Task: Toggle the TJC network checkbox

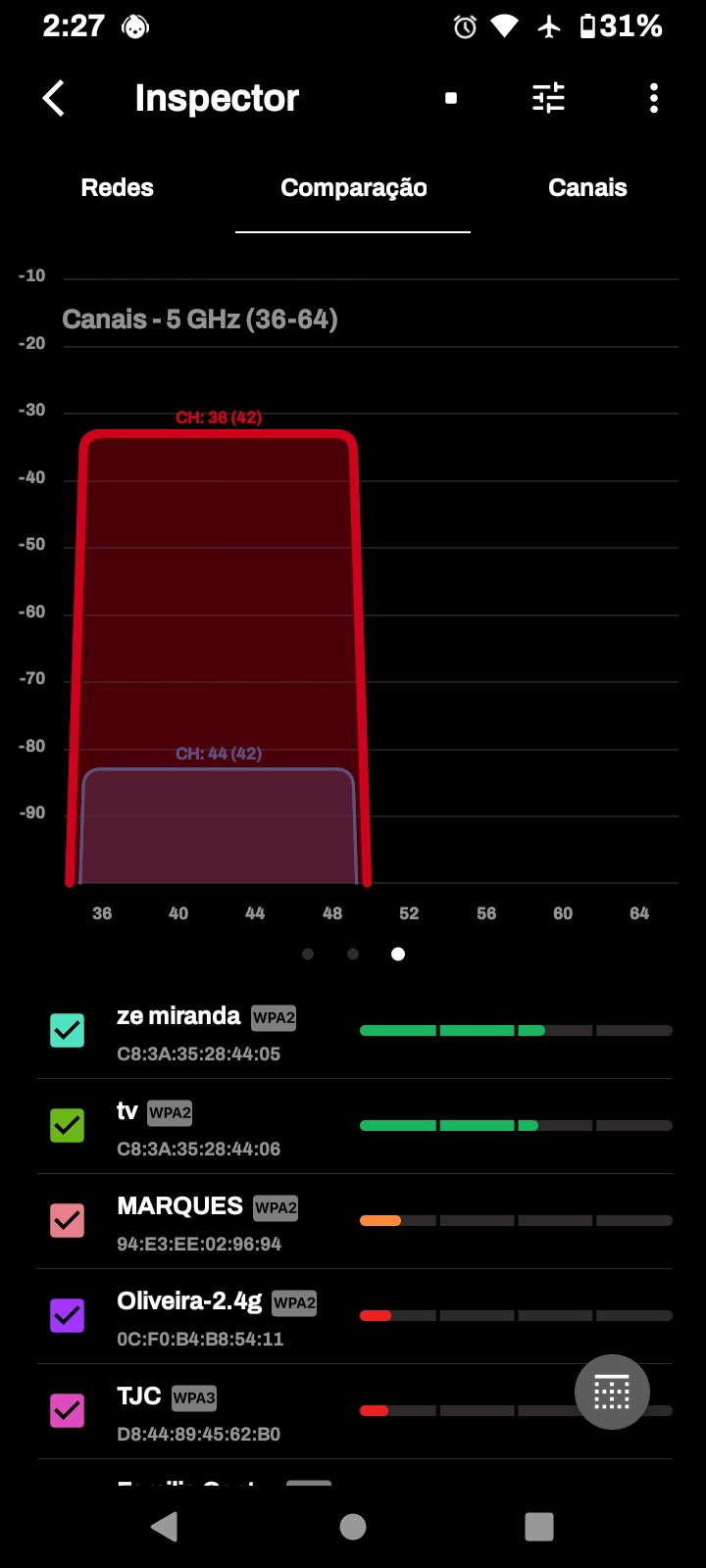Action: (x=68, y=1410)
